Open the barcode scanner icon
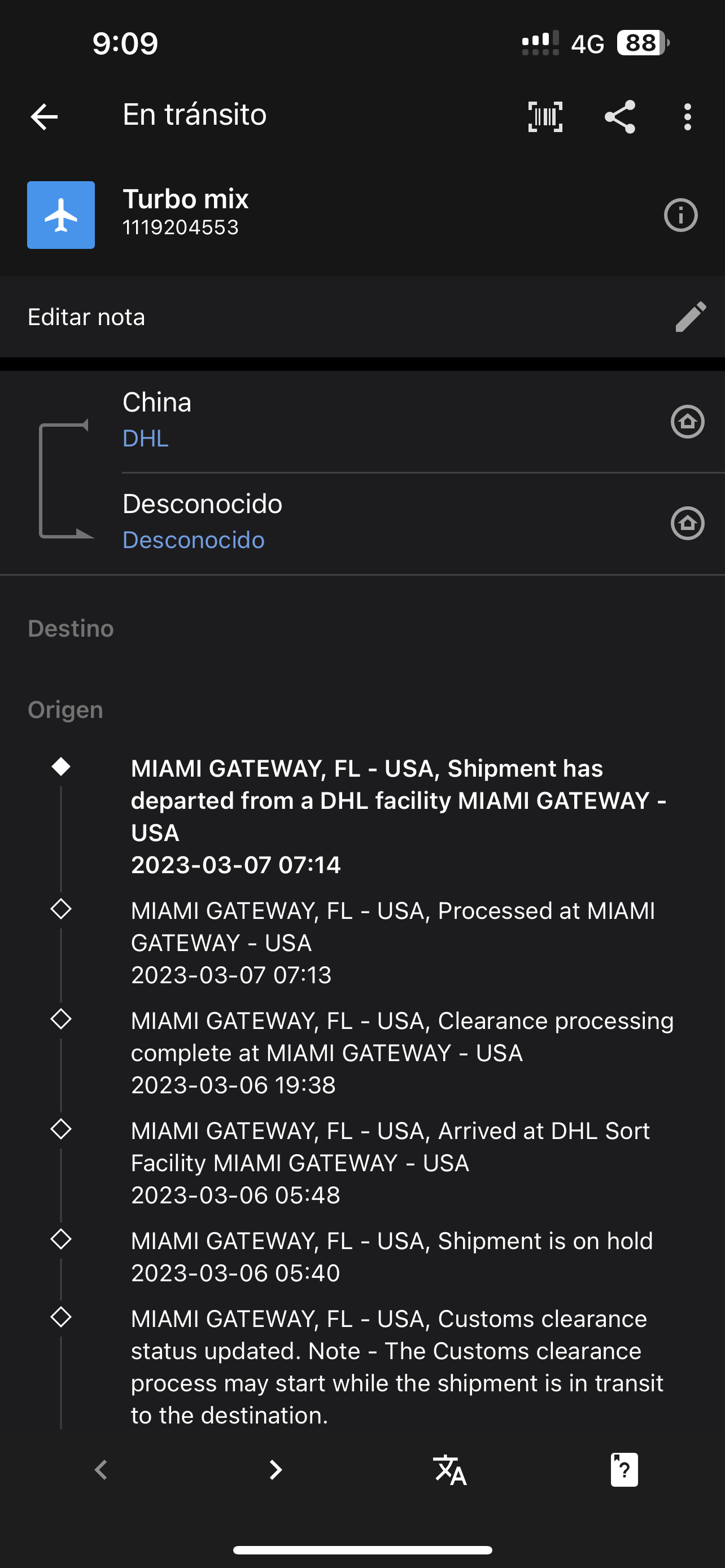725x1568 pixels. coord(545,116)
